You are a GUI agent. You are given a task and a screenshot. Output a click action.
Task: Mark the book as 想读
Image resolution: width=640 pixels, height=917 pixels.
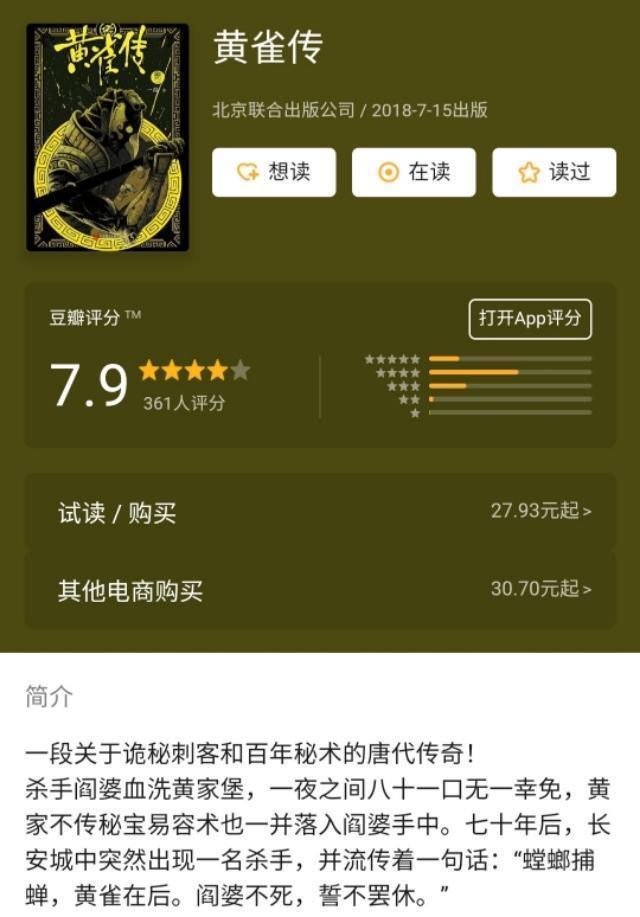[x=273, y=172]
